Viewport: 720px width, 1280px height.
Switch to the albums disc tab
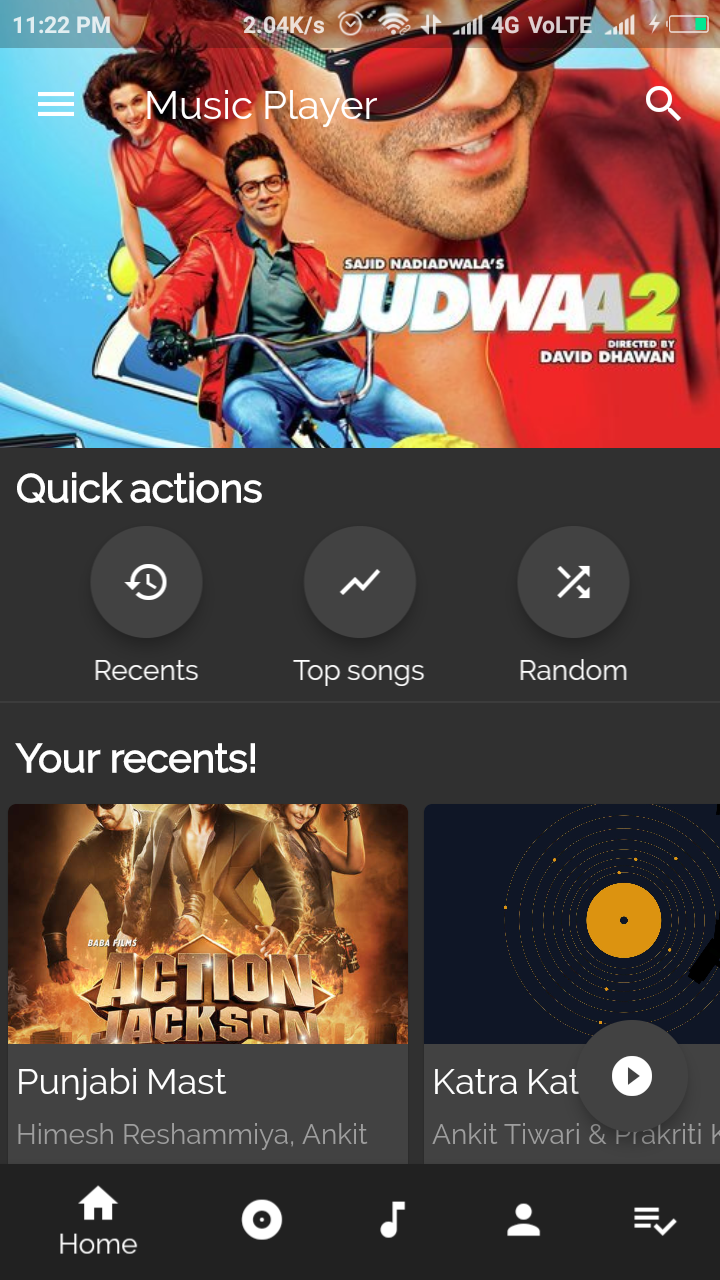[x=262, y=1220]
